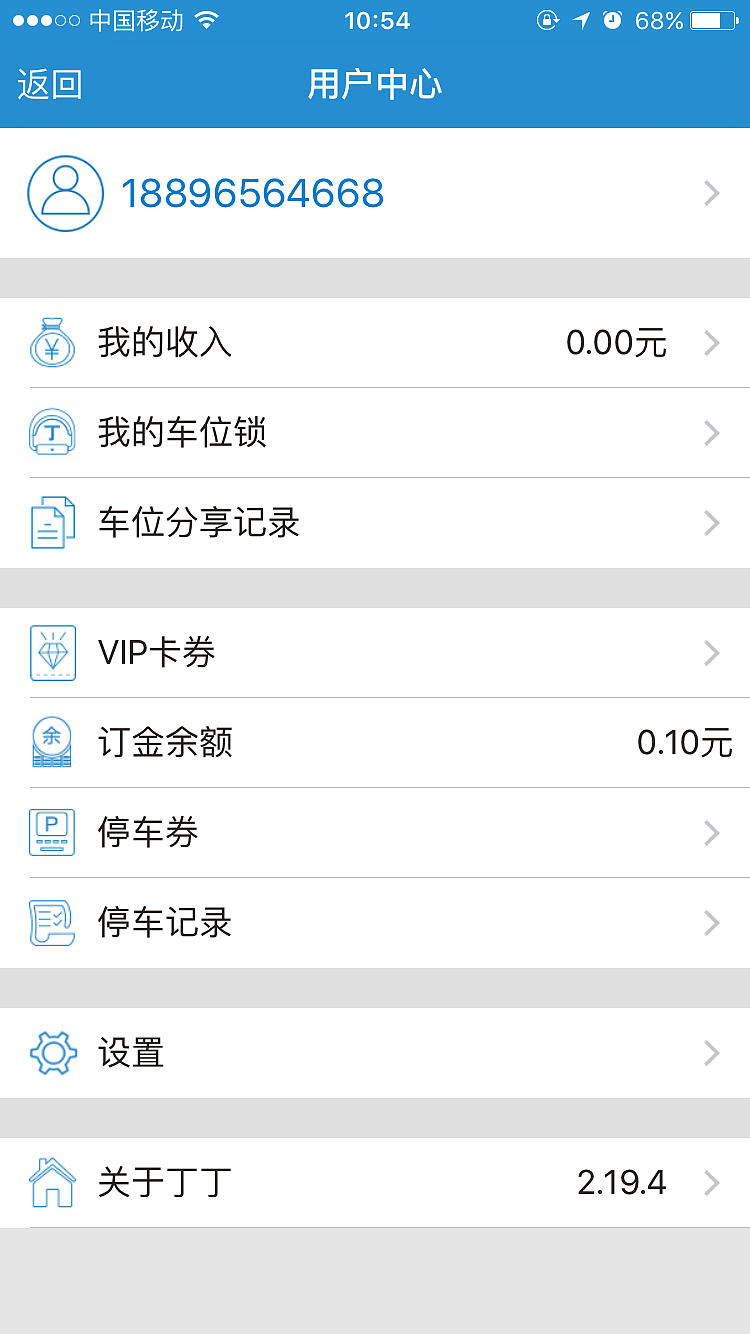Select the checklist icon beside 停车记录
The height and width of the screenshot is (1334, 750).
(52, 923)
